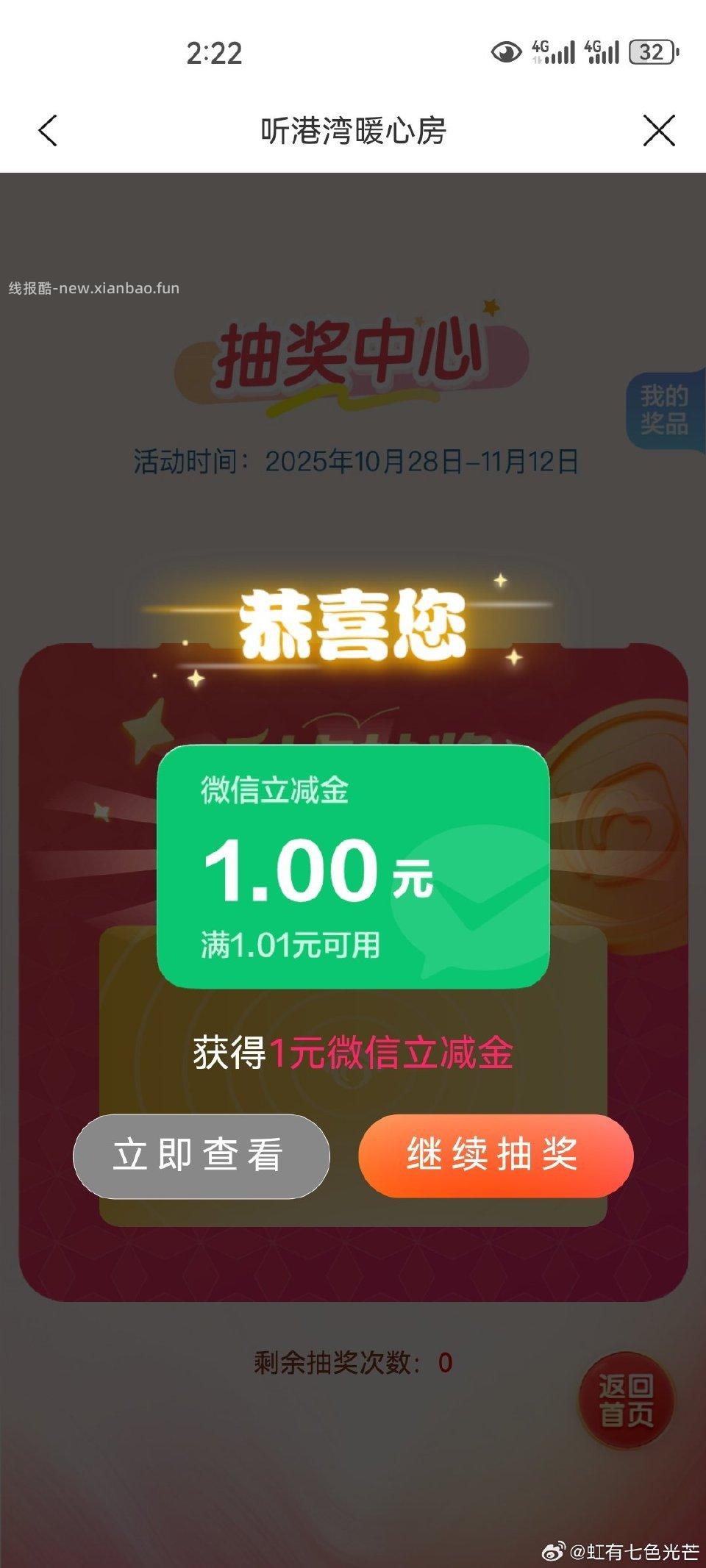Tap the back arrow to return
Screen dimensions: 706x1568
[49, 130]
